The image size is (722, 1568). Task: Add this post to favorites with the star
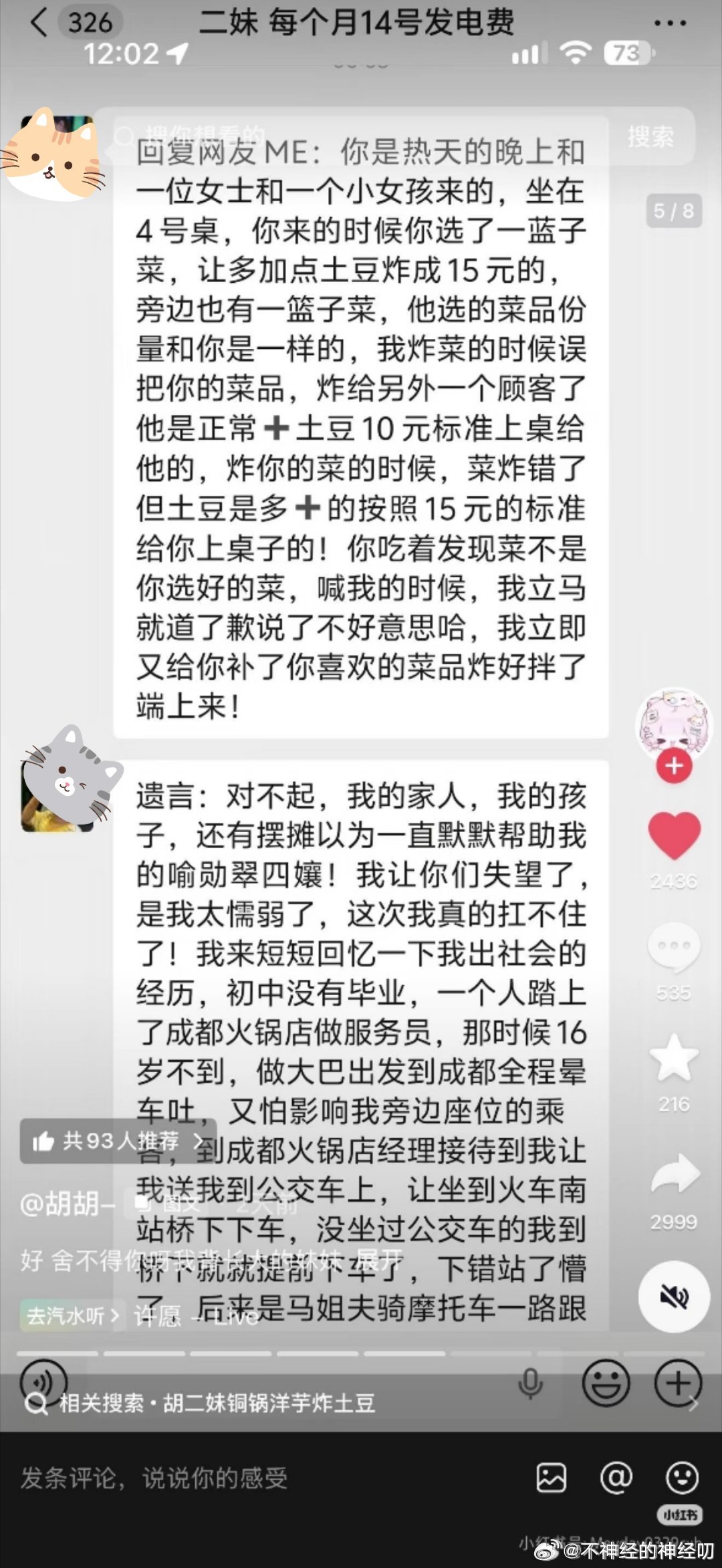(674, 1057)
